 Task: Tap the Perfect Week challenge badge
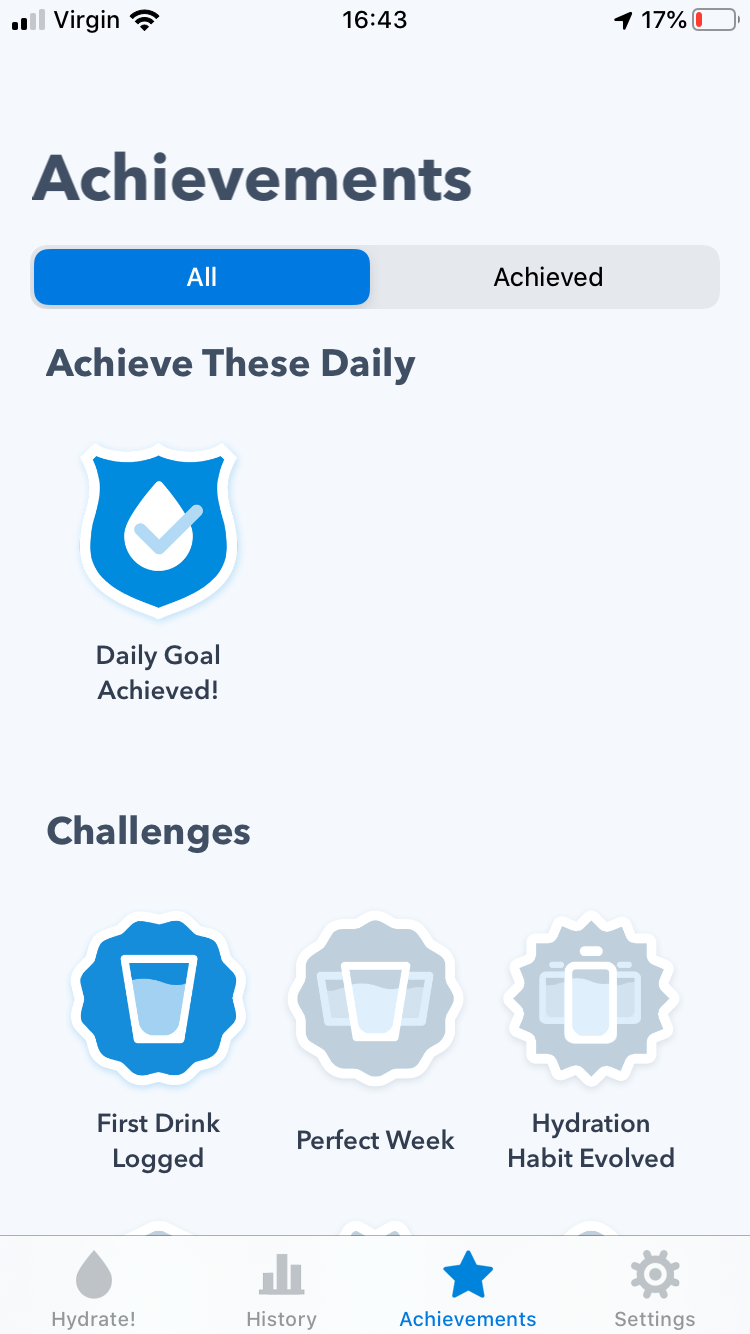[375, 998]
